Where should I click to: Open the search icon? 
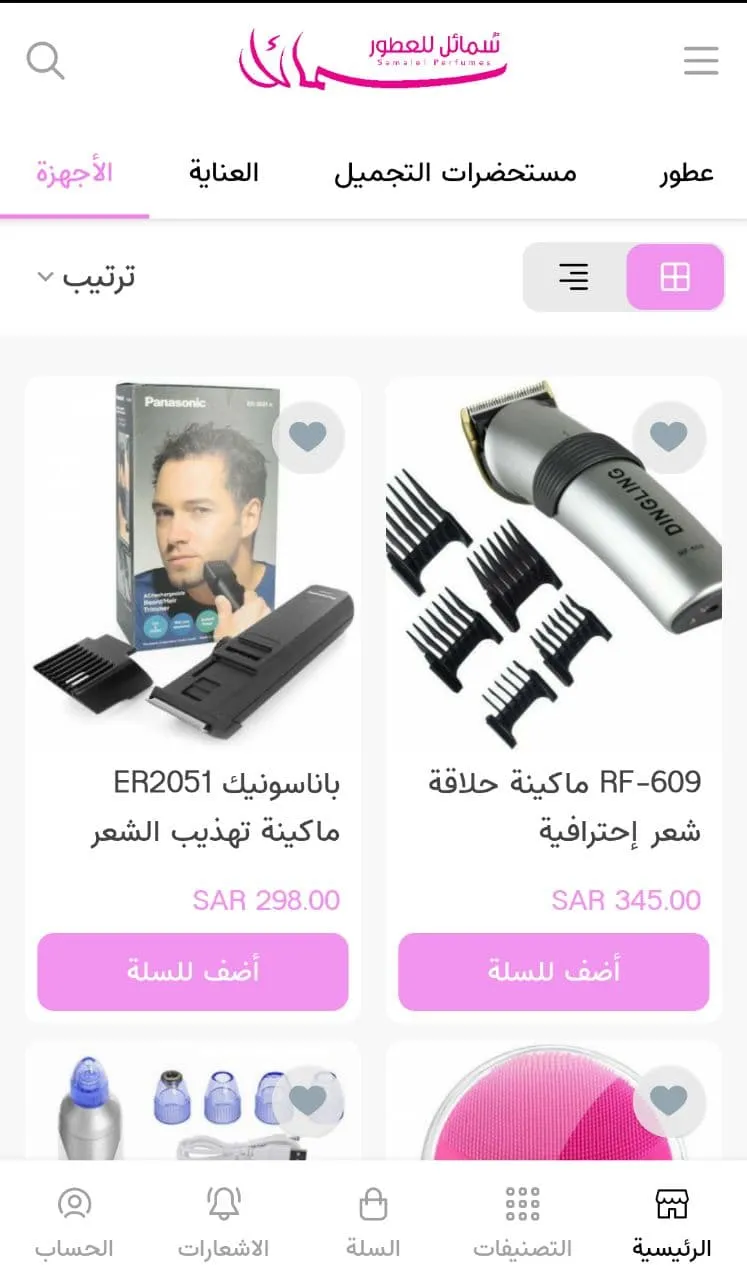45,61
